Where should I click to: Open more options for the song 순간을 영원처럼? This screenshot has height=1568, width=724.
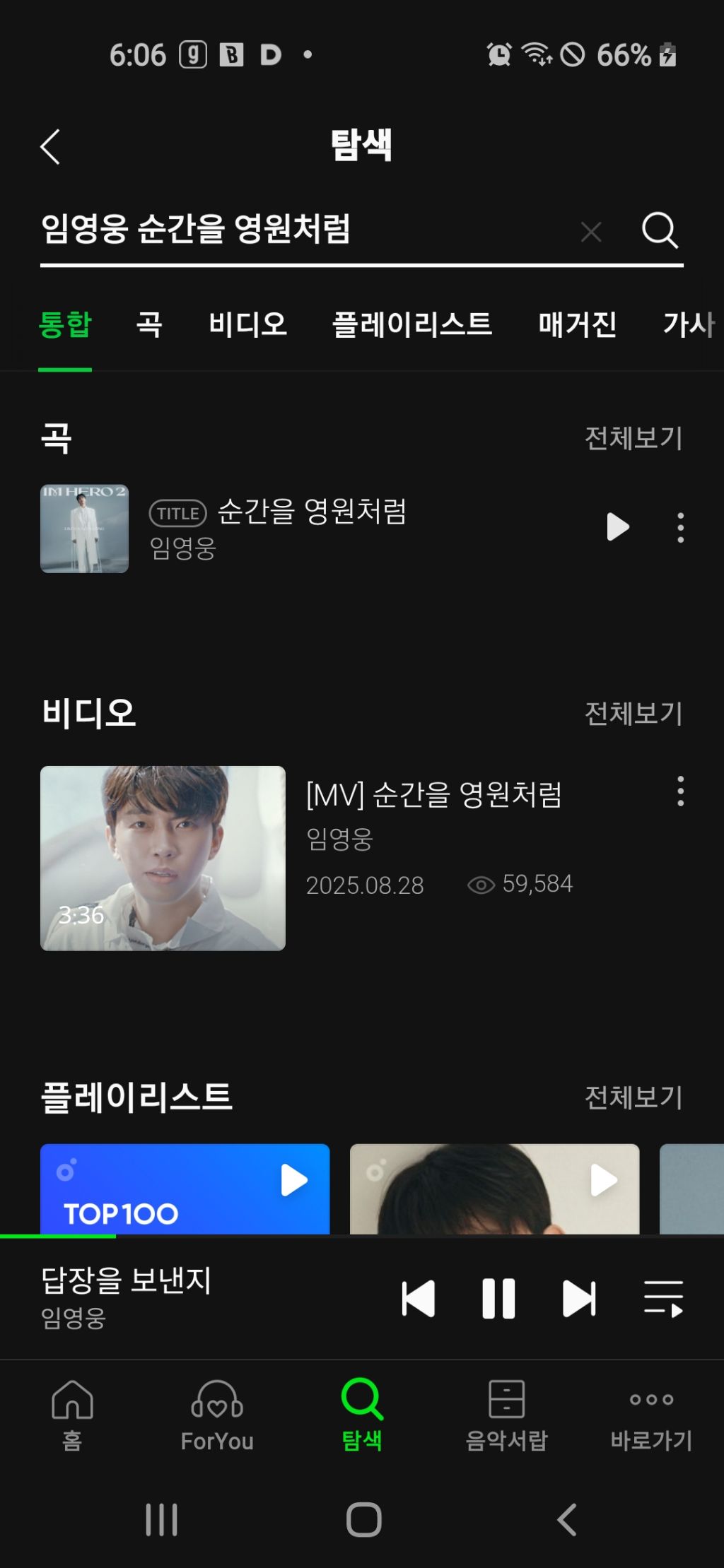point(680,528)
